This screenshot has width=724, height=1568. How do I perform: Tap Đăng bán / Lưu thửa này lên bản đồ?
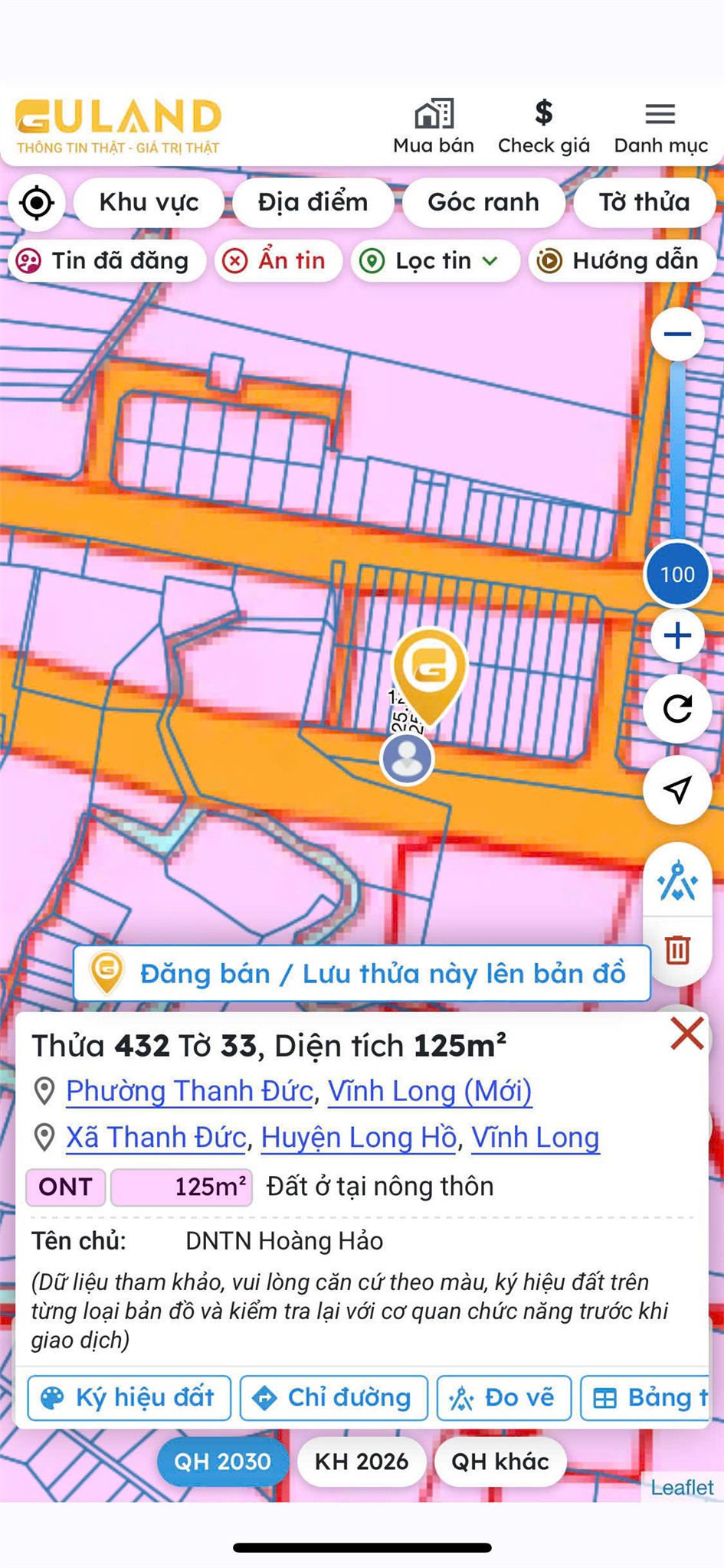[x=362, y=973]
